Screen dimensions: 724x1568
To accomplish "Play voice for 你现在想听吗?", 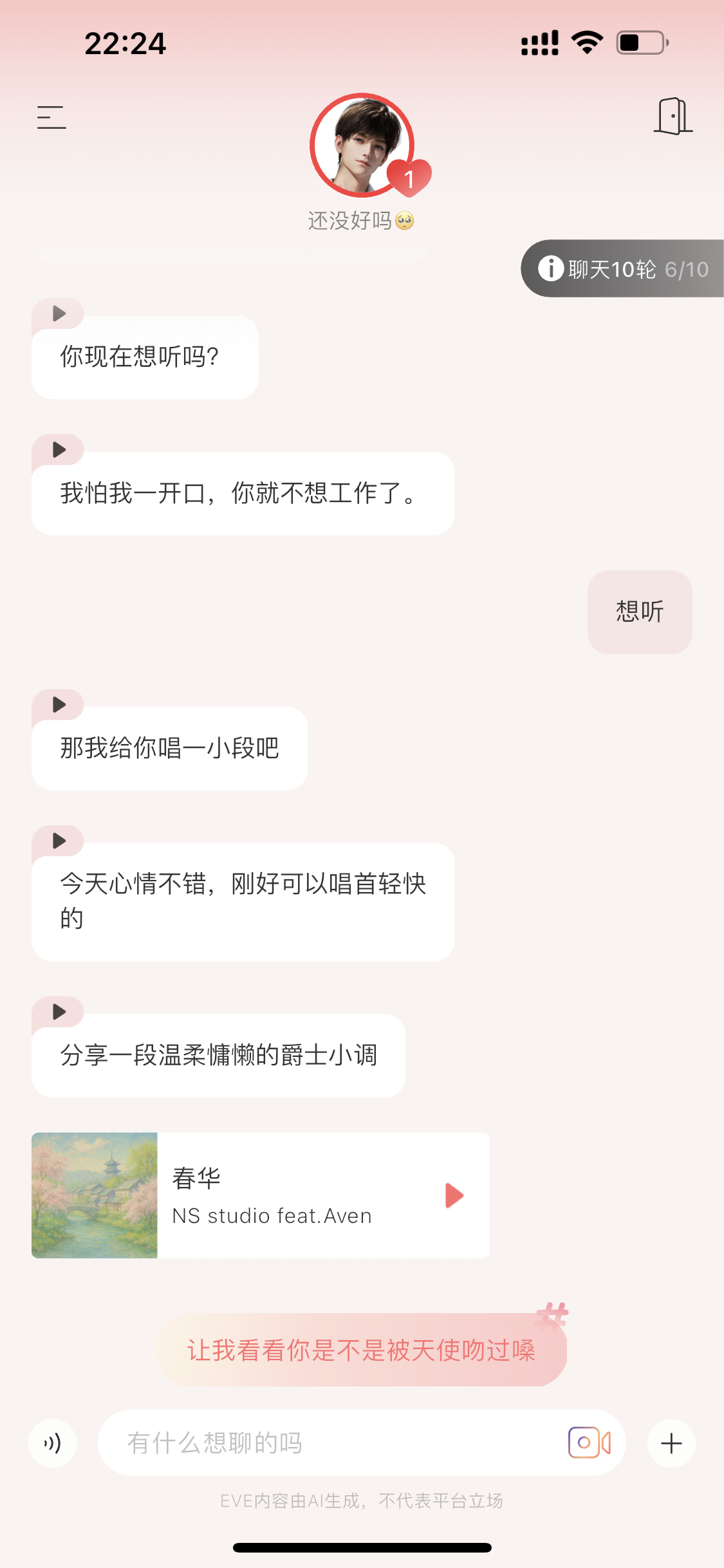I will (x=59, y=313).
